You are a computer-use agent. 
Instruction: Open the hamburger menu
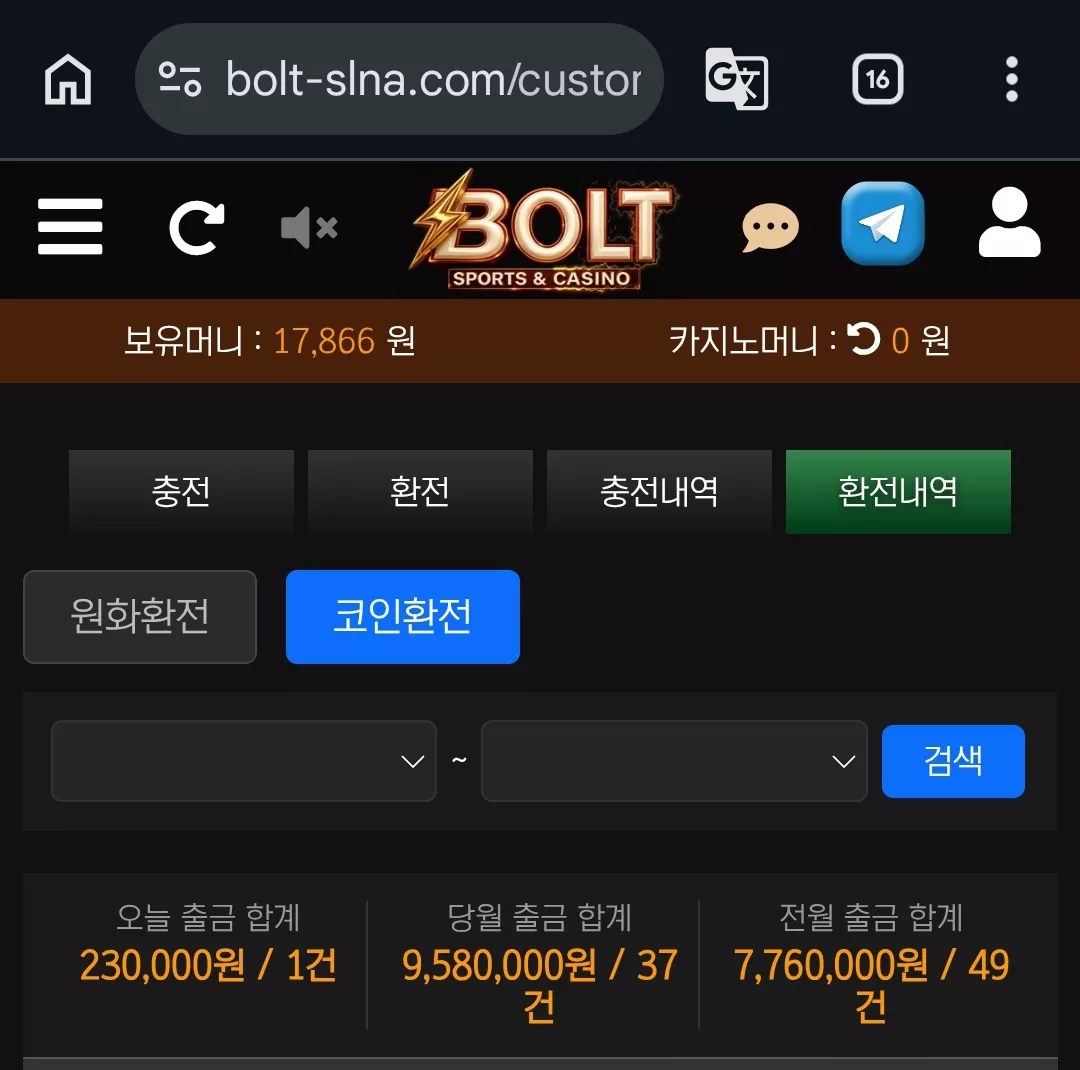tap(70, 227)
